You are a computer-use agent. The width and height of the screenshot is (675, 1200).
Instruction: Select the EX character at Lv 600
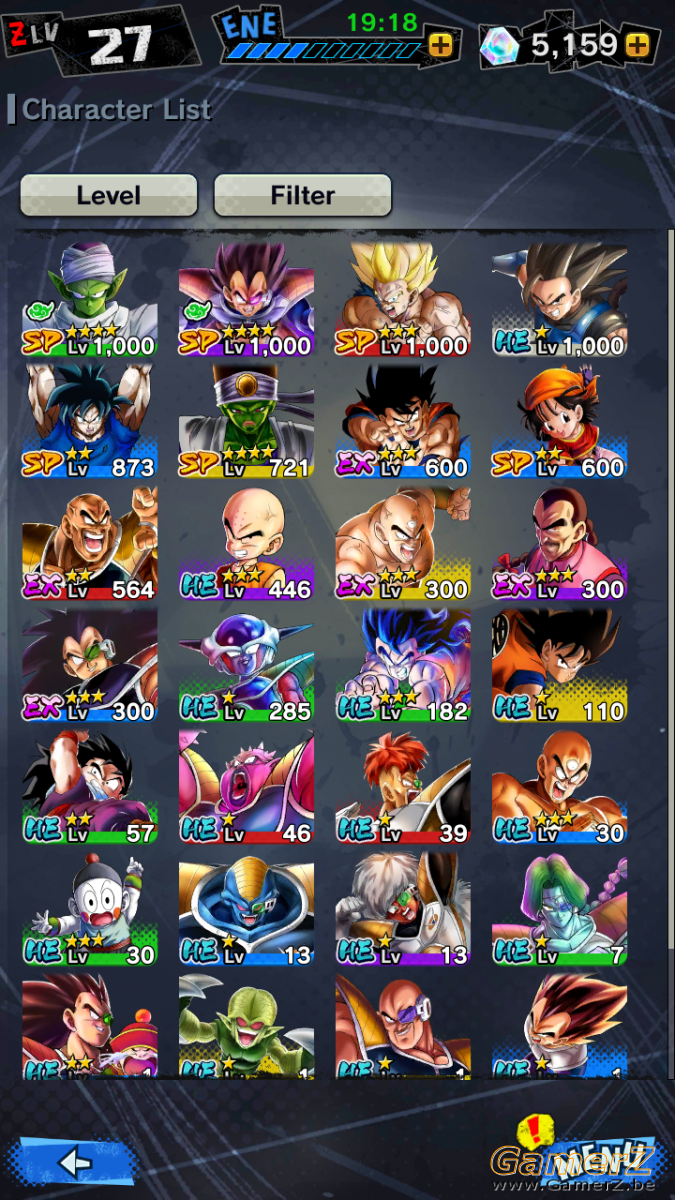[x=403, y=421]
